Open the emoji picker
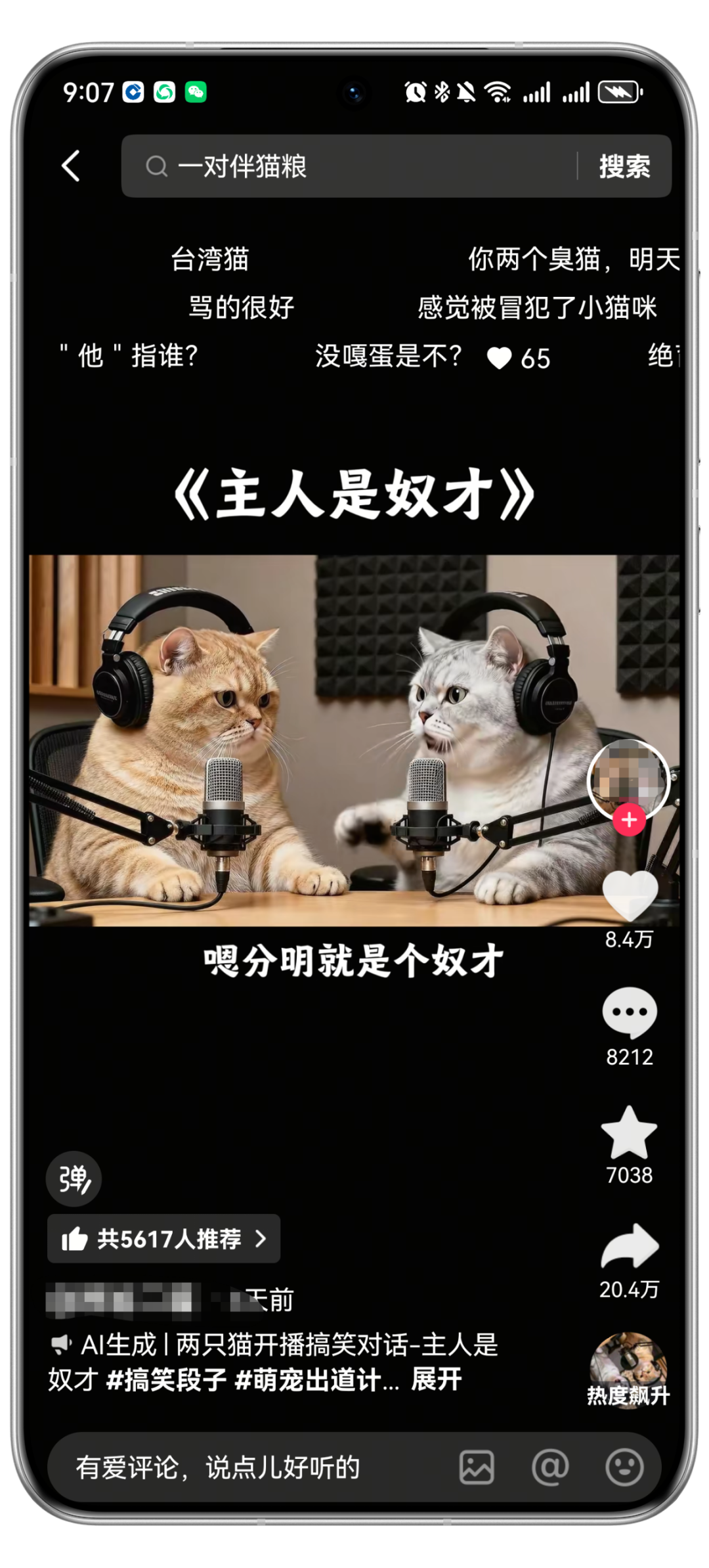Viewport: 709px width, 1568px height. click(x=624, y=1467)
